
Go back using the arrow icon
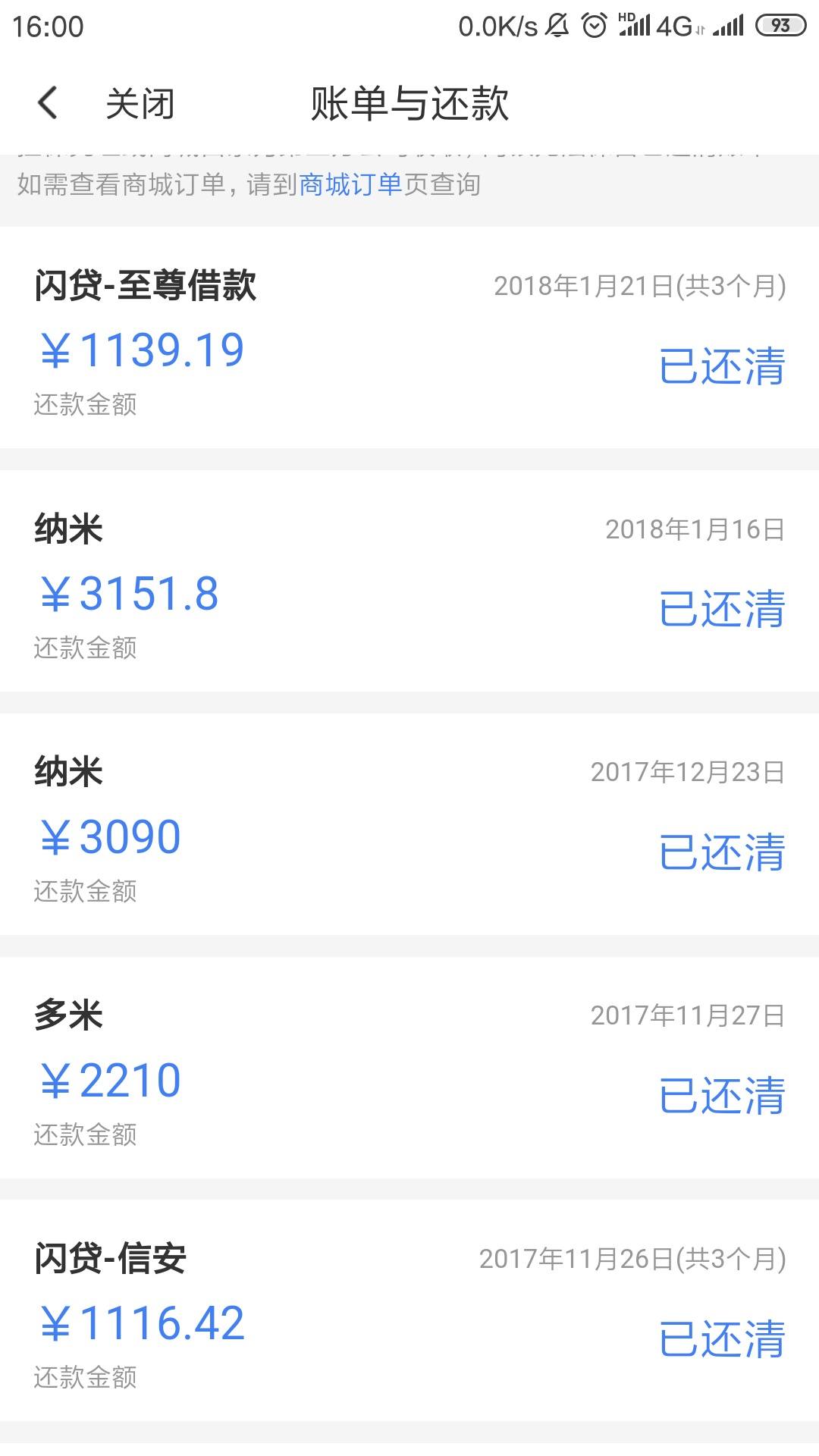click(48, 103)
